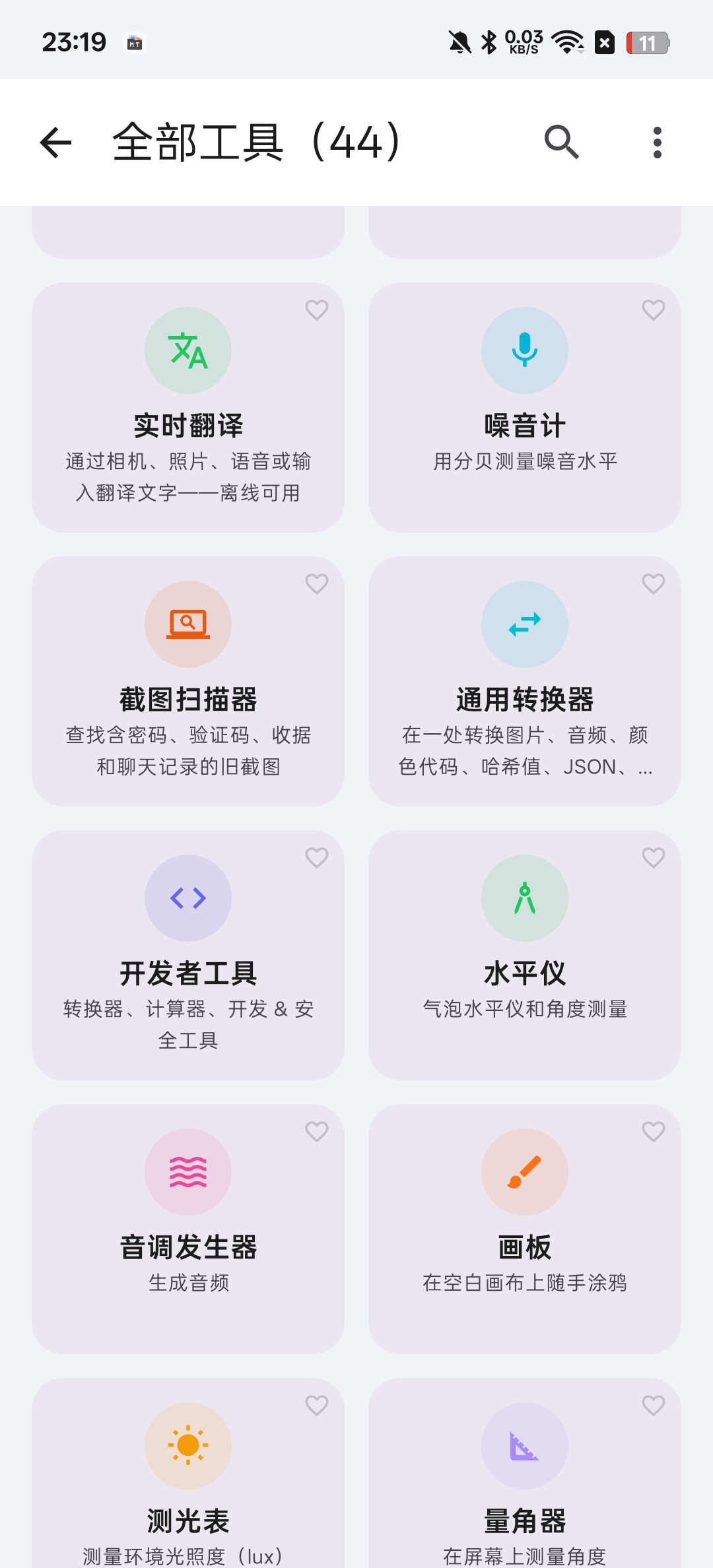713x1568 pixels.
Task: Open the 画板 drawing tool card
Action: click(525, 1229)
